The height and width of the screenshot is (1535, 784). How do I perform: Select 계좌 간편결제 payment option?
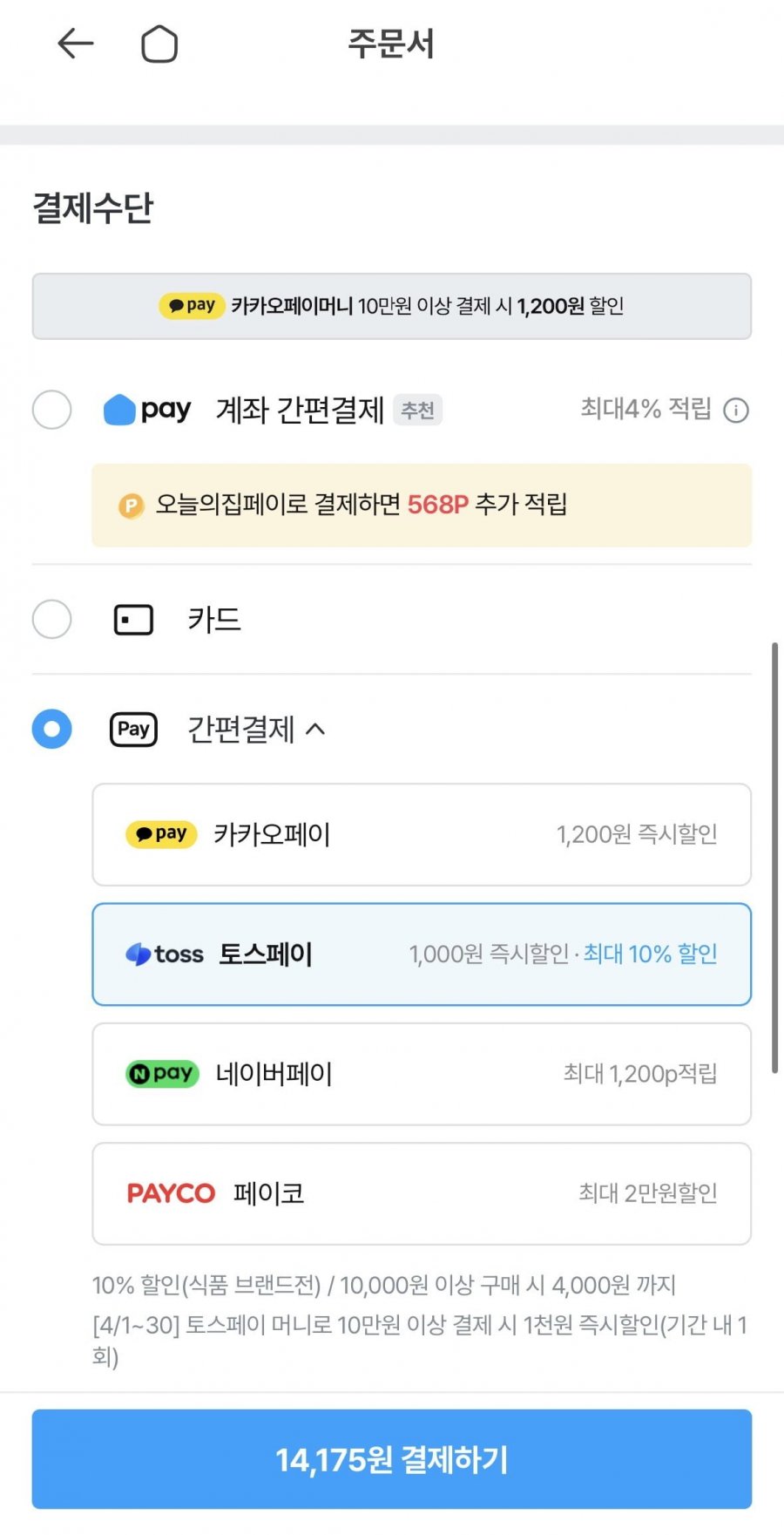pyautogui.click(x=52, y=410)
